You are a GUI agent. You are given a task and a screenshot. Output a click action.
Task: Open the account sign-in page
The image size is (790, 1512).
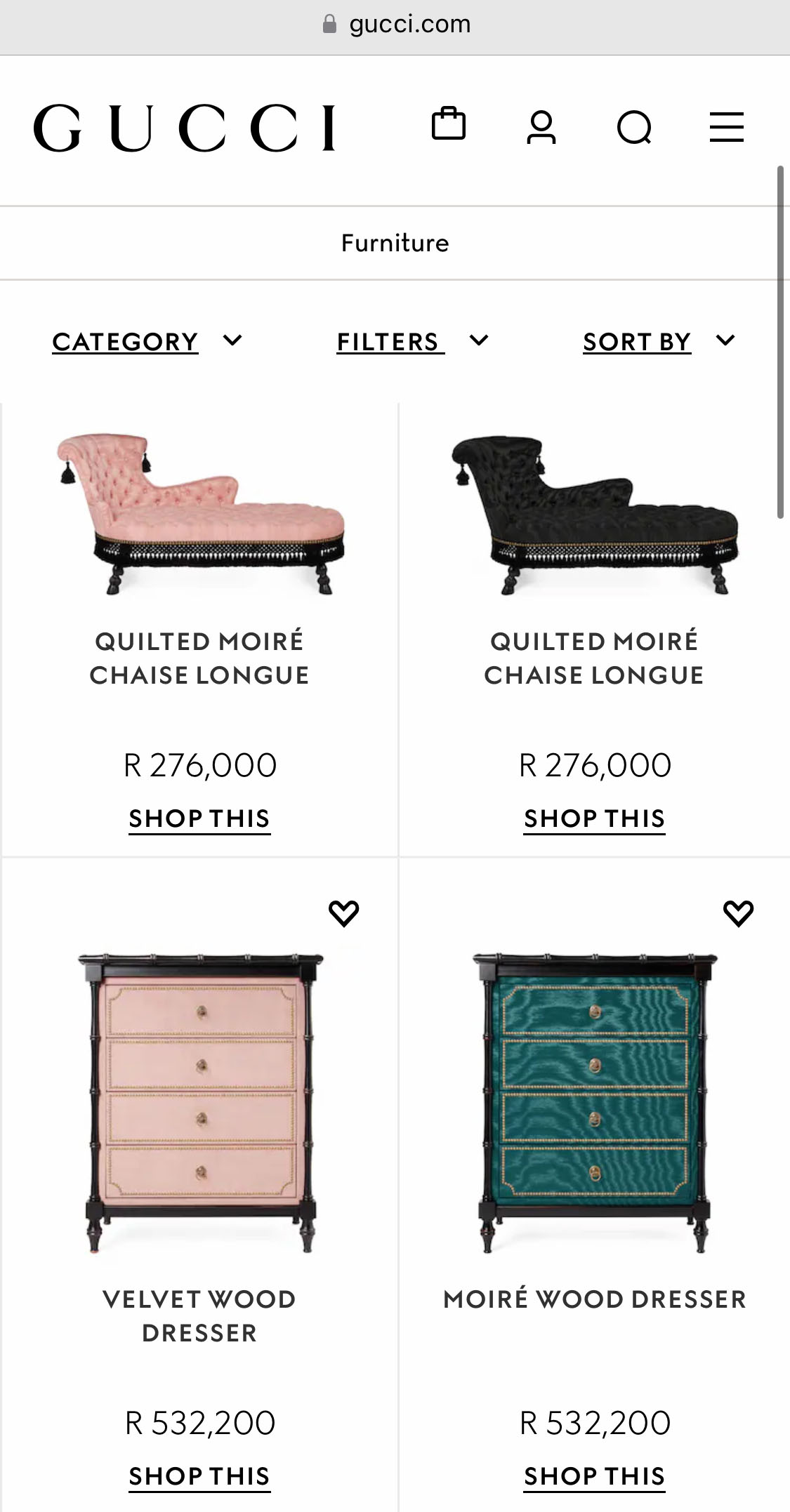[541, 126]
